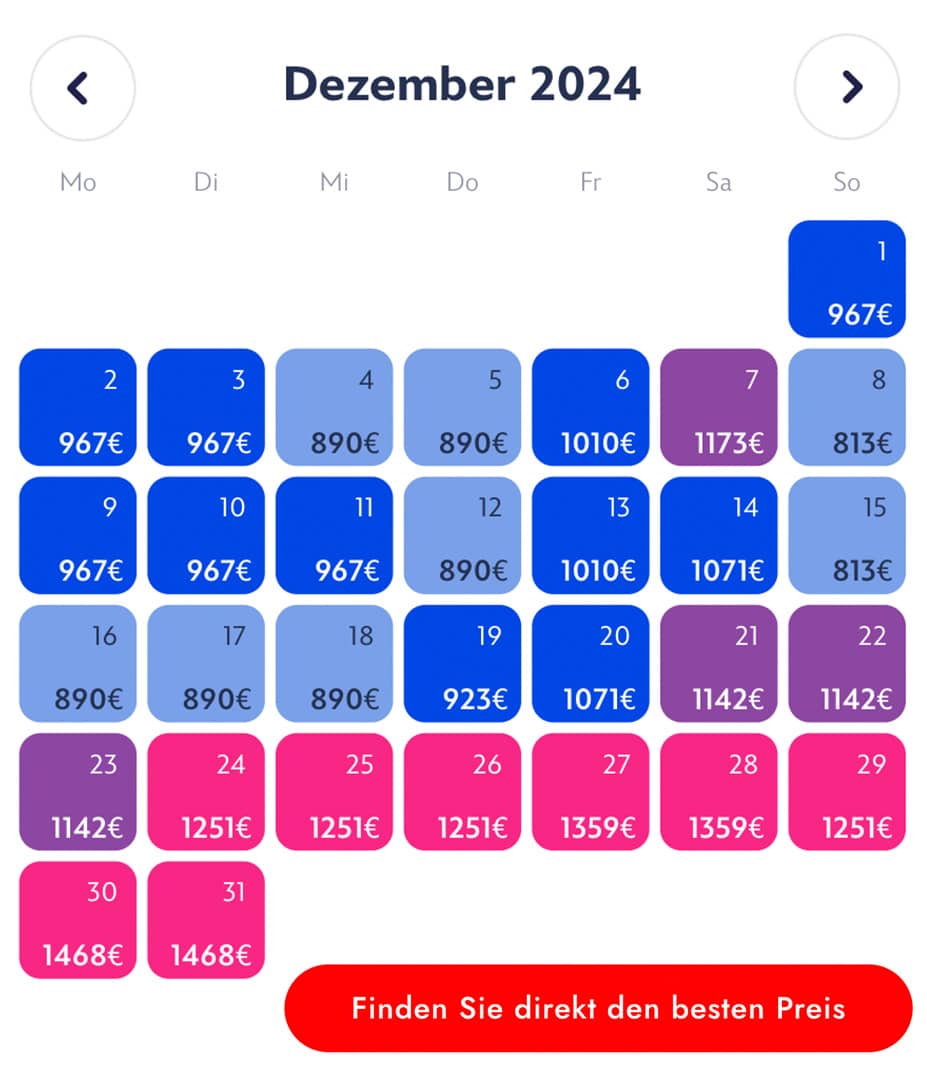Pick December 16 for 890€

click(78, 663)
